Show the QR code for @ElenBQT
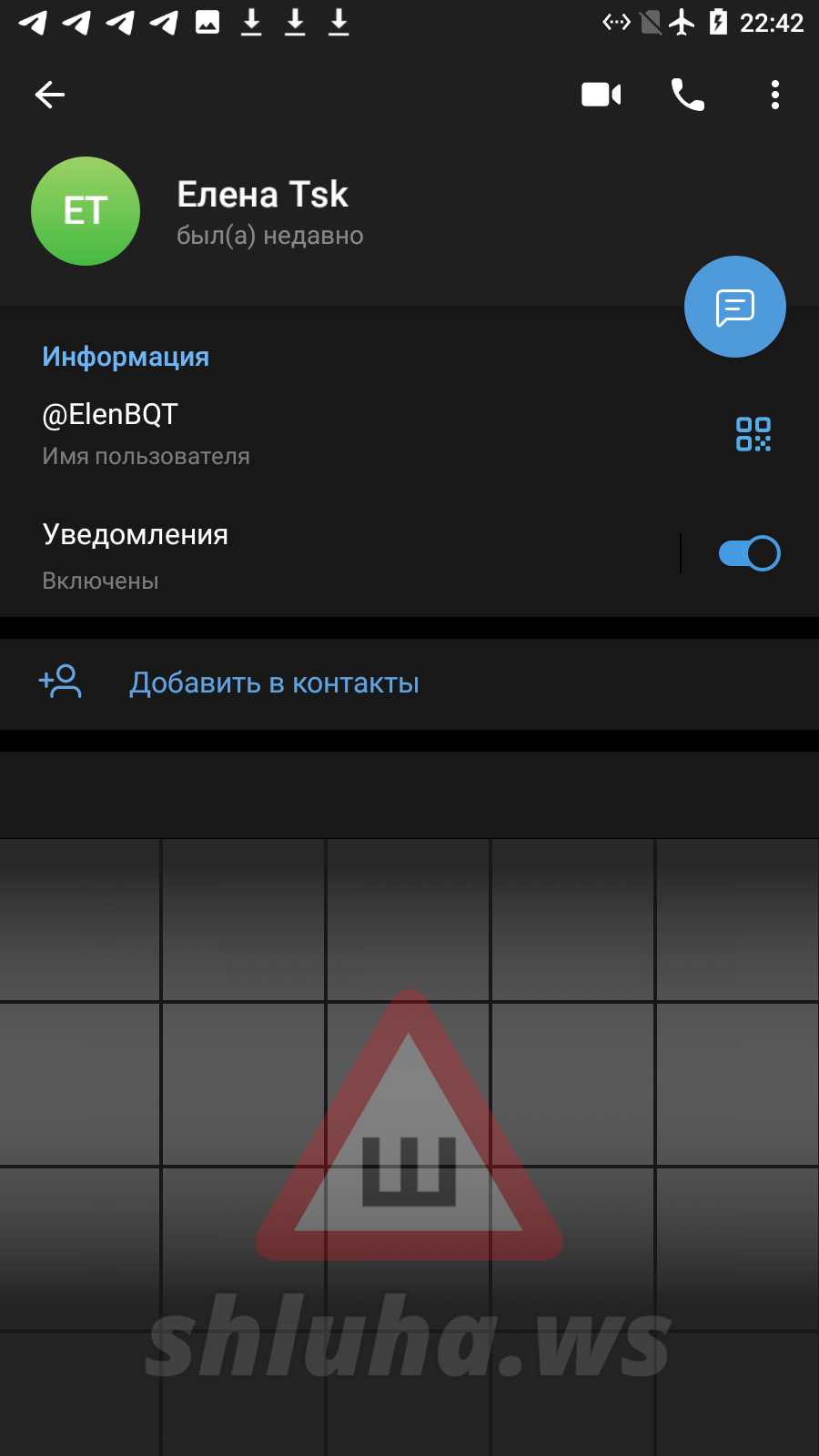819x1456 pixels. point(753,434)
